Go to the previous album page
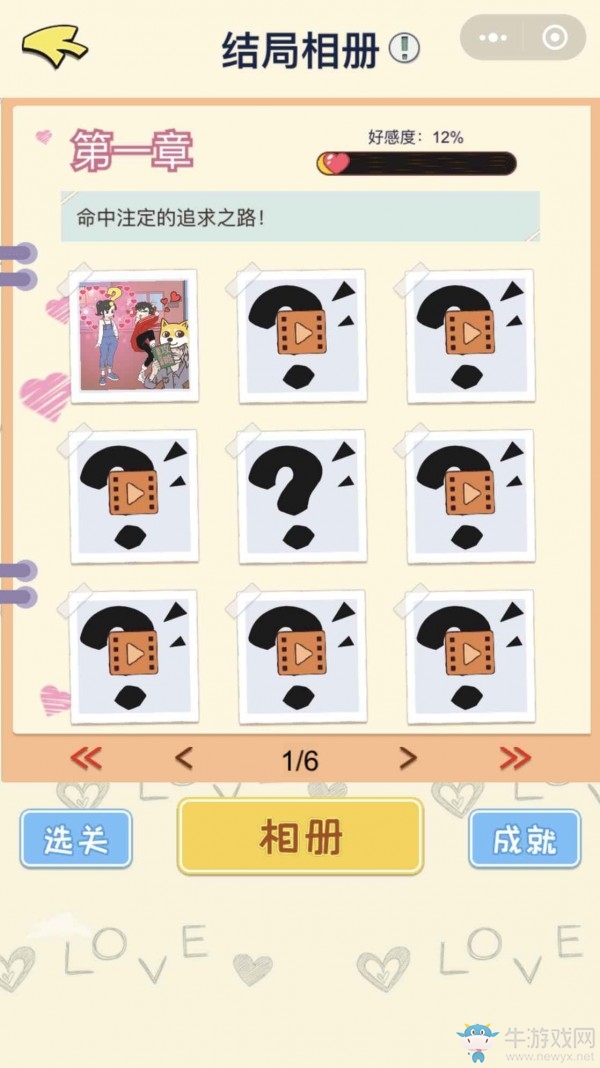The height and width of the screenshot is (1068, 600). pyautogui.click(x=183, y=759)
